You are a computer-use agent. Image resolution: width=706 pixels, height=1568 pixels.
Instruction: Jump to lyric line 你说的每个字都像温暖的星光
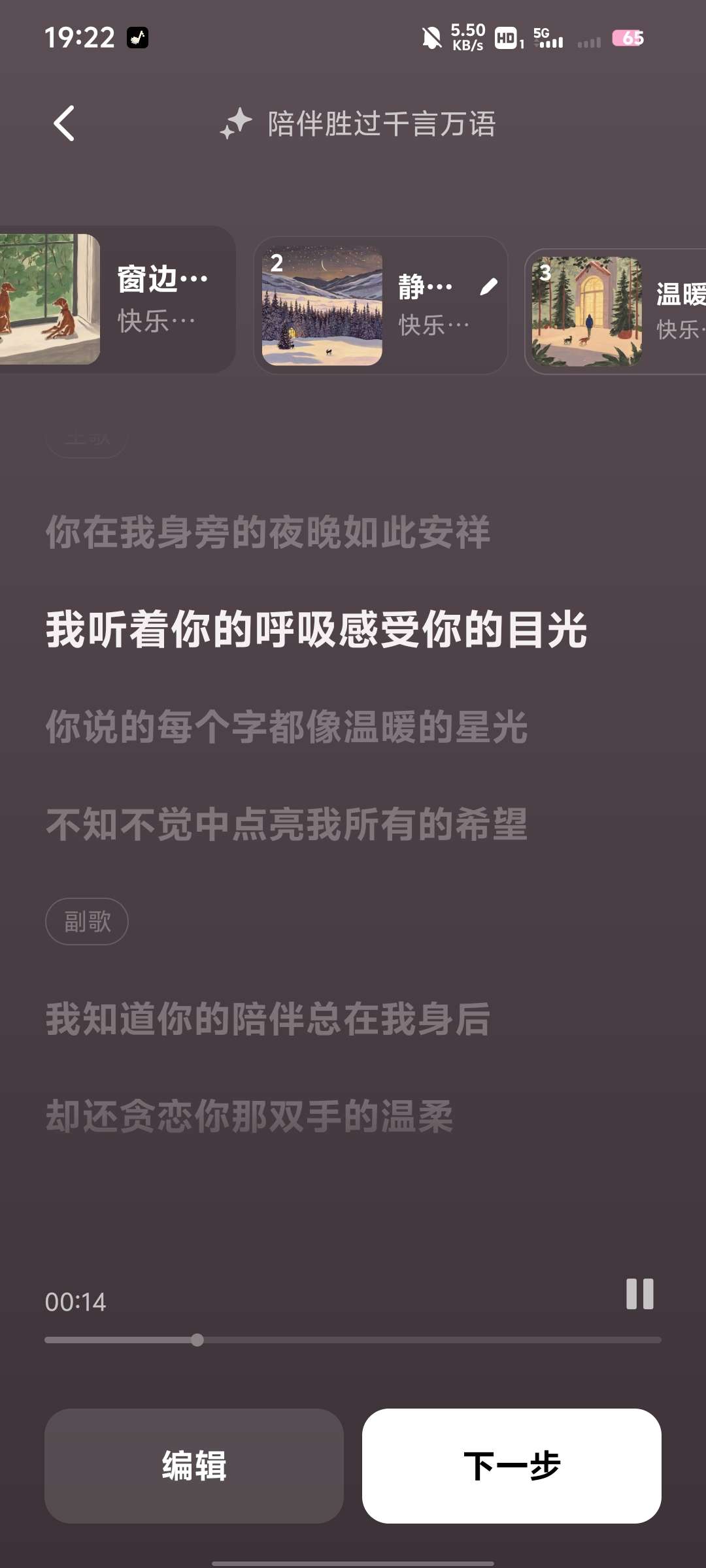286,727
